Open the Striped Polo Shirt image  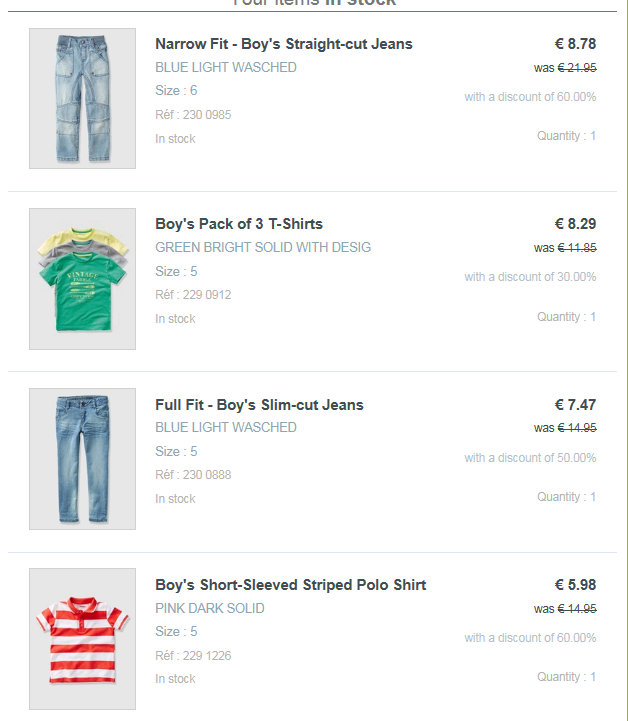tap(82, 639)
